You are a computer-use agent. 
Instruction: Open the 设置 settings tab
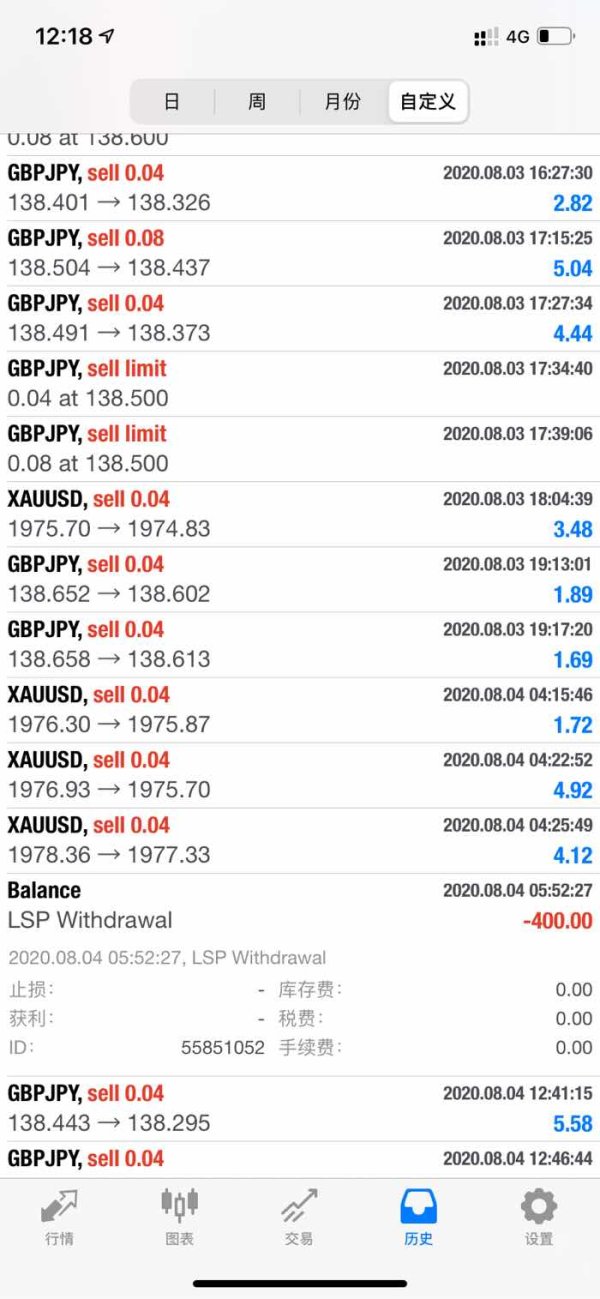538,1216
